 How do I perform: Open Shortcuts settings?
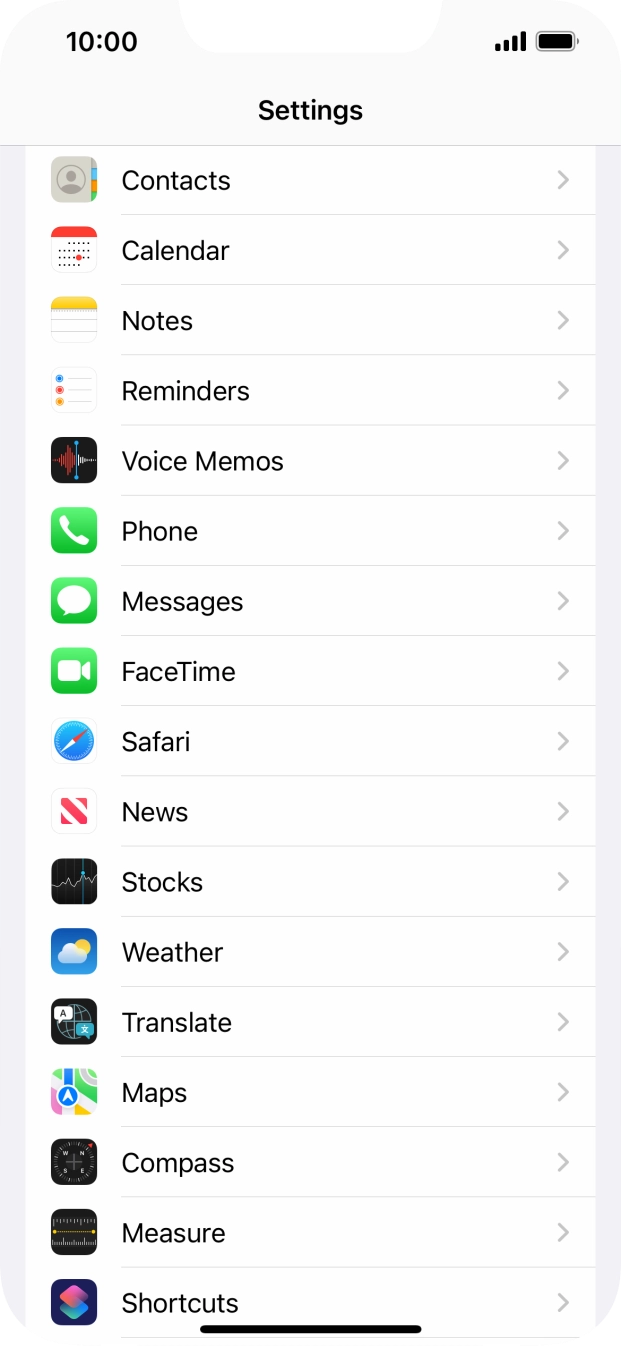point(310,1302)
